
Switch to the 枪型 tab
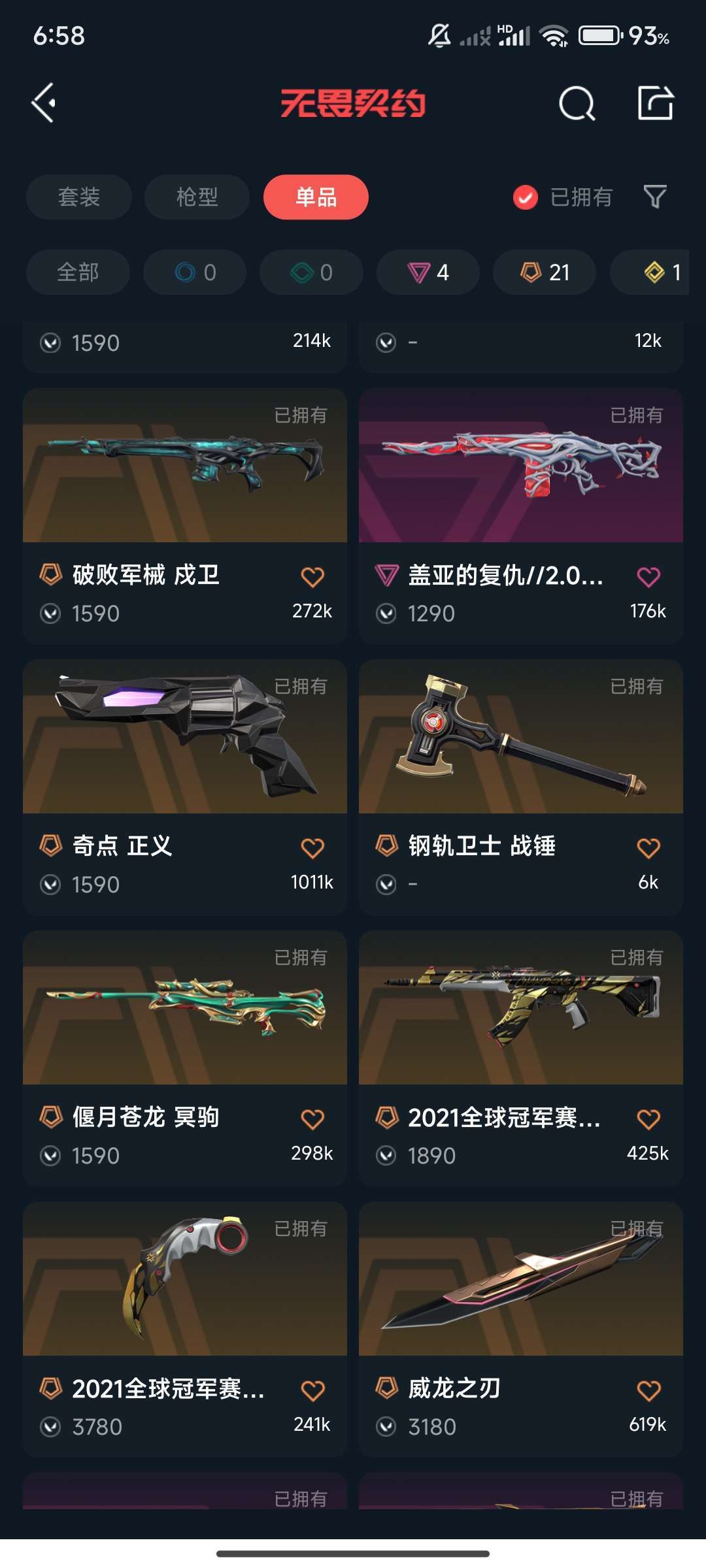[x=197, y=197]
